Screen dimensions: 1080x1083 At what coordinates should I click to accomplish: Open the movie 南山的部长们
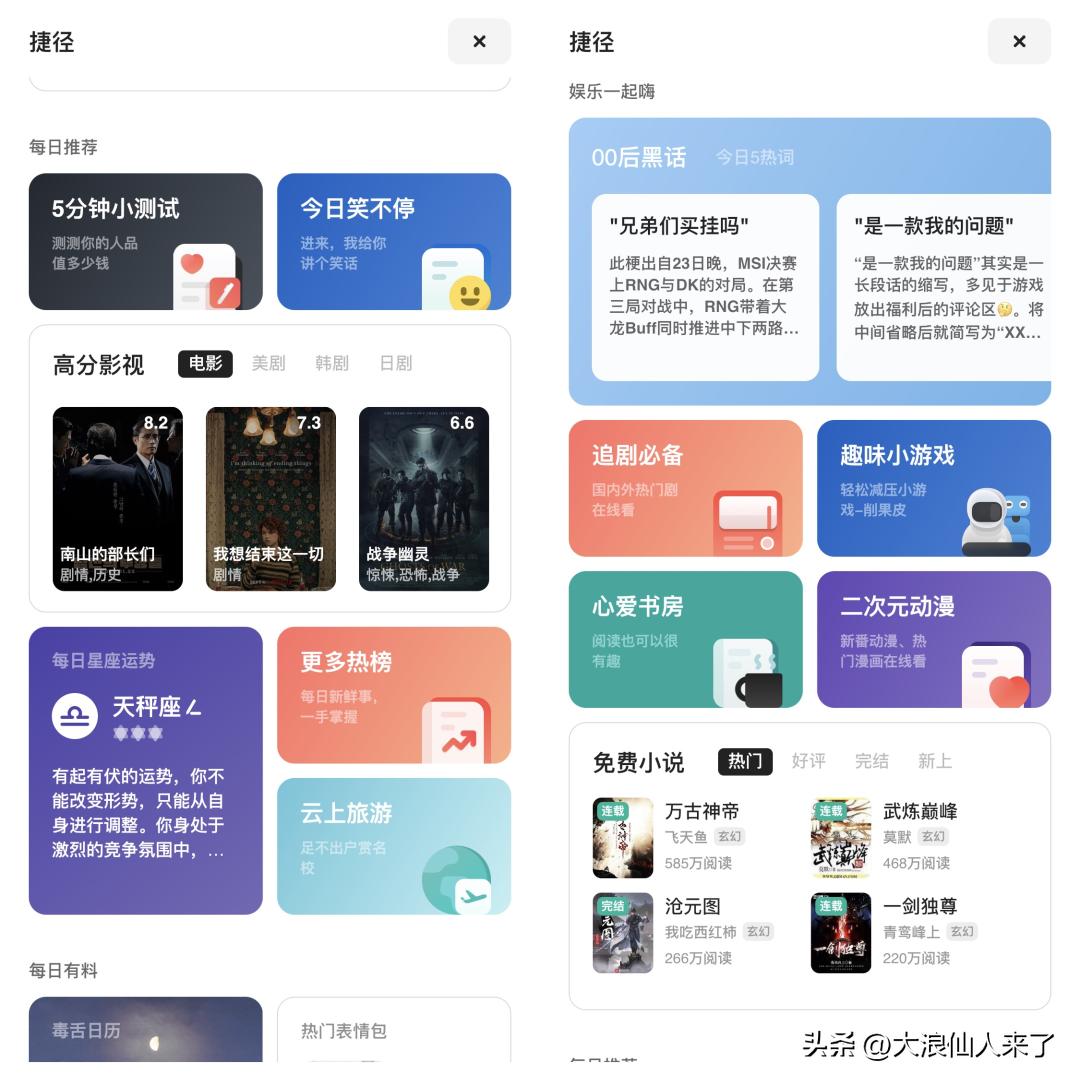click(118, 498)
